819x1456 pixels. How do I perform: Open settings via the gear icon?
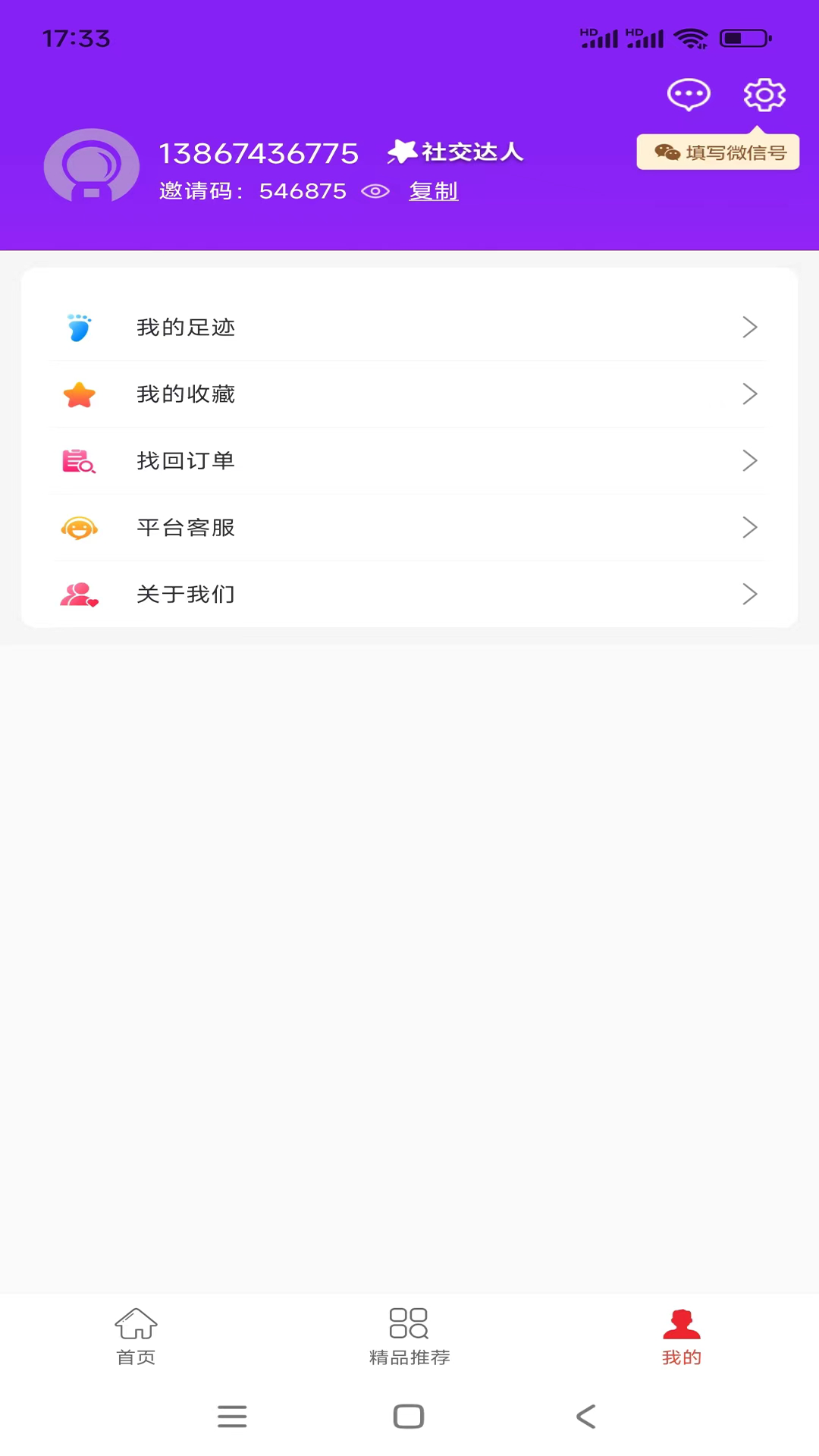pos(764,95)
